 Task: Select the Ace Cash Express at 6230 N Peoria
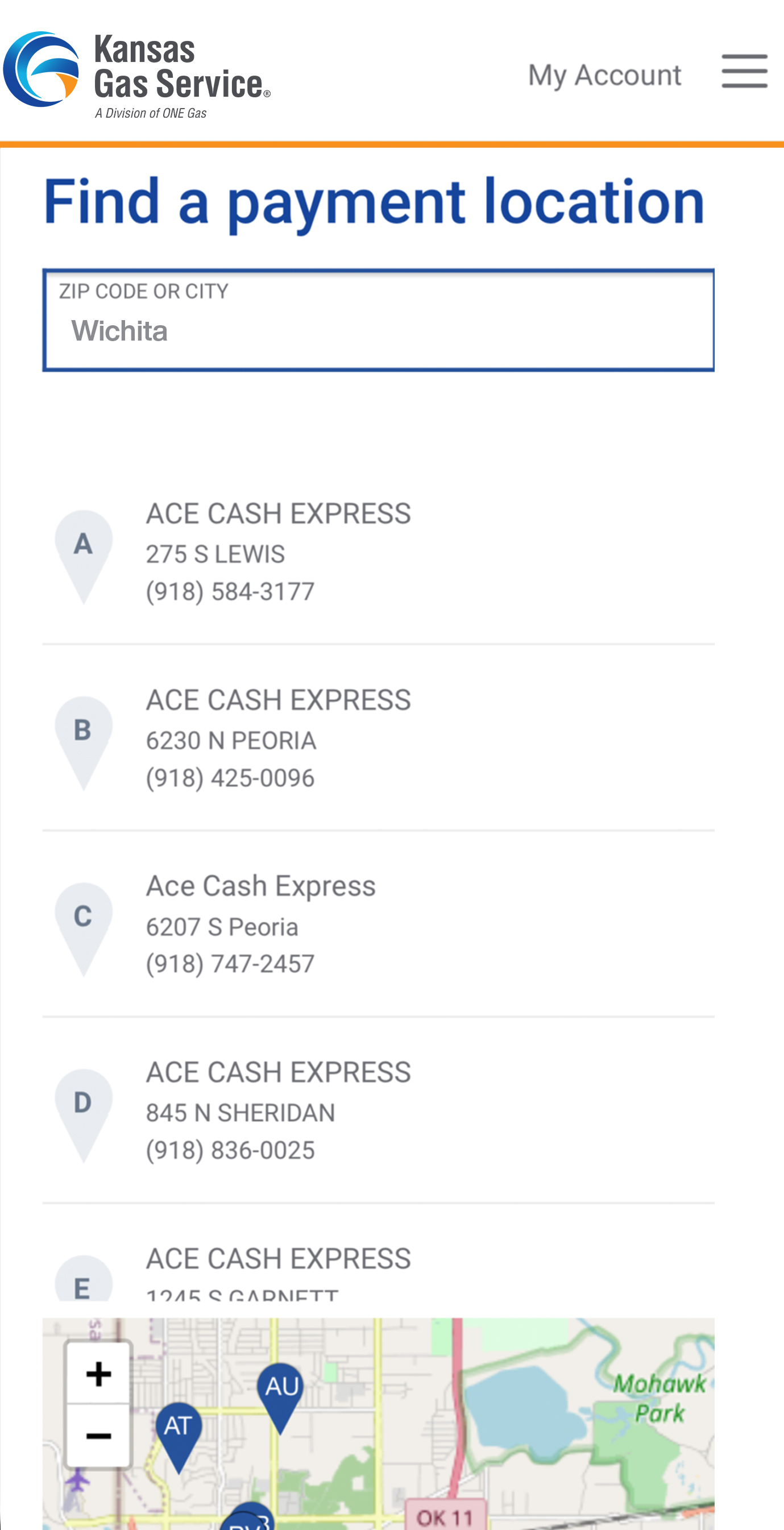pos(378,738)
